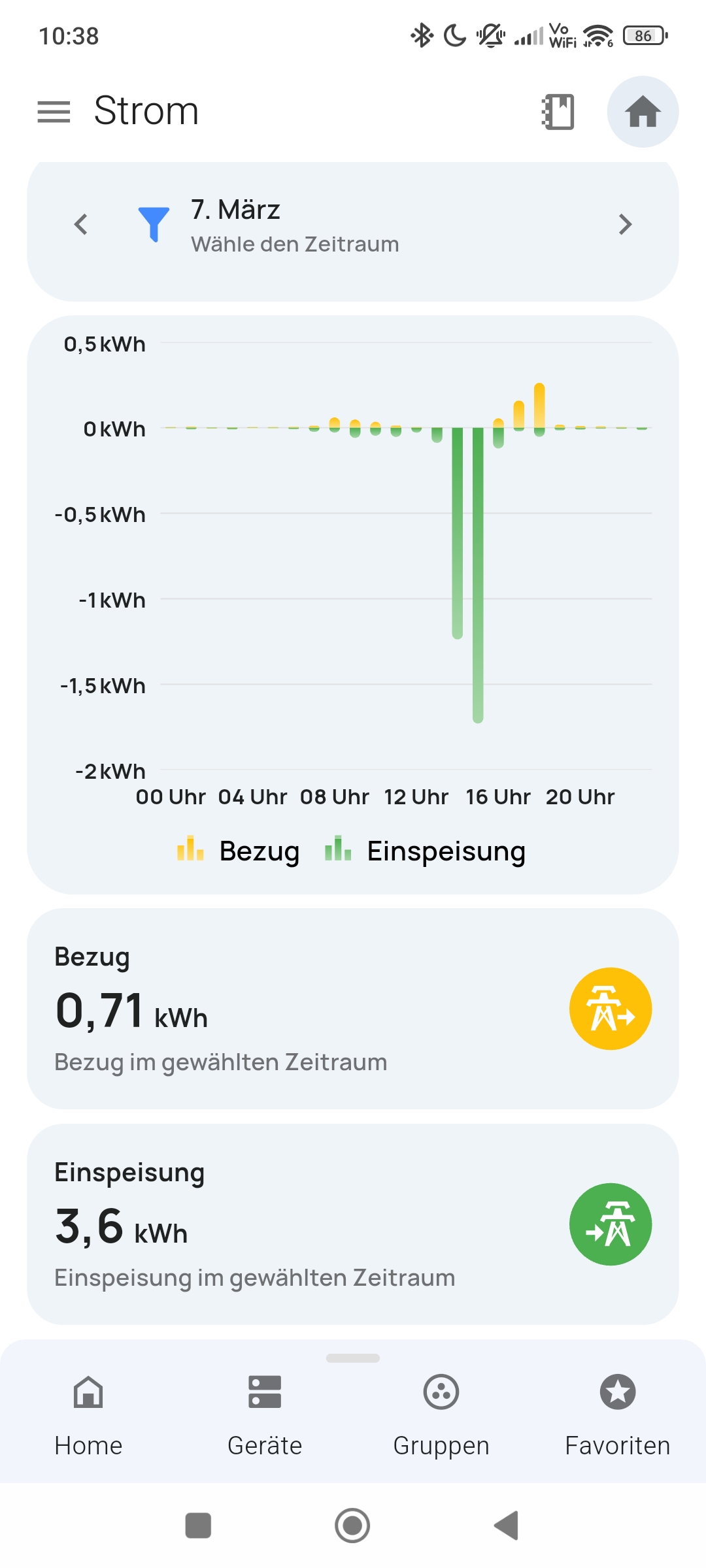Go to the previous day
Viewport: 706px width, 1568px height.
pyautogui.click(x=81, y=225)
